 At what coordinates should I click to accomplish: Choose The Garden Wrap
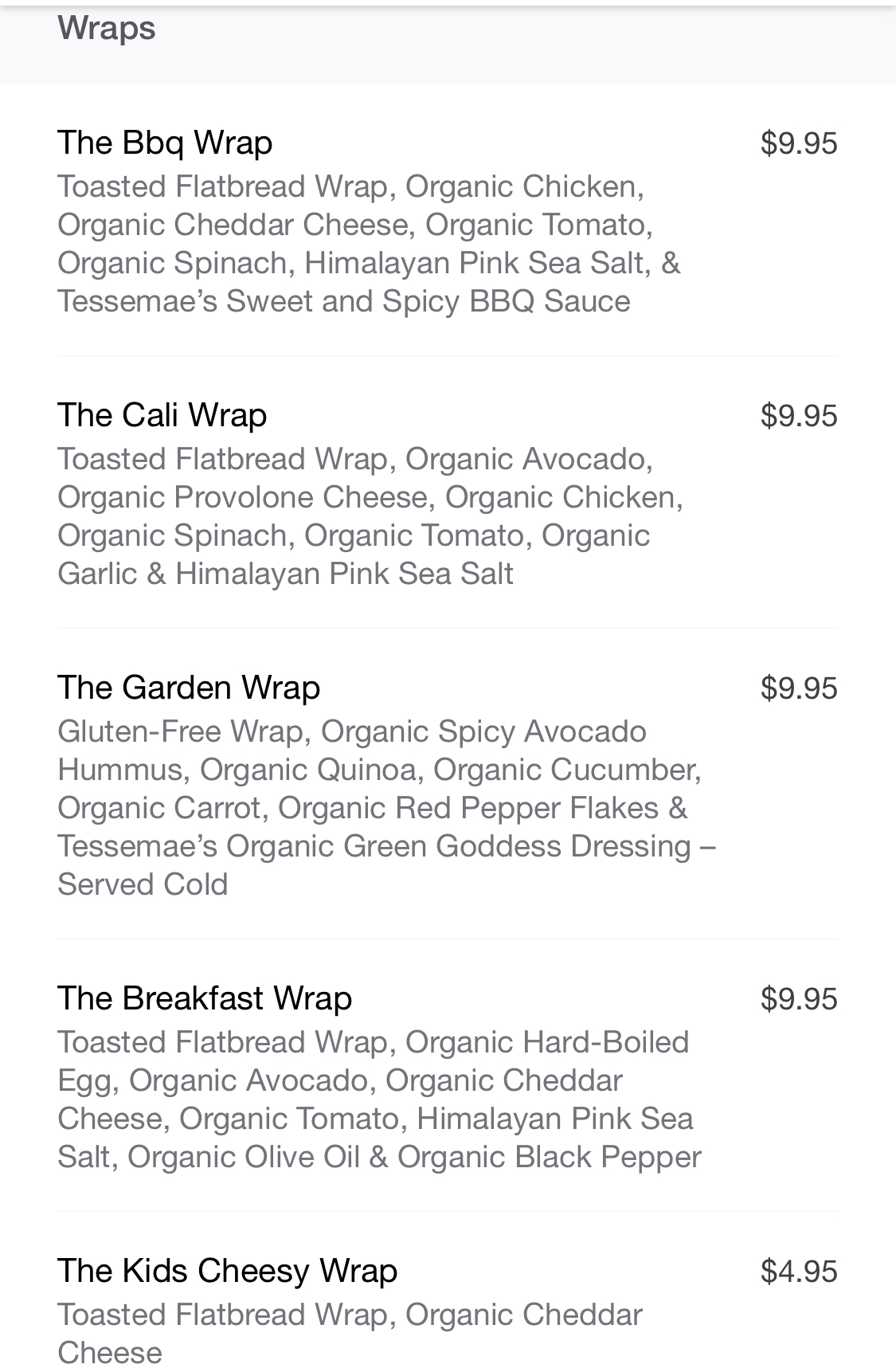[x=189, y=688]
